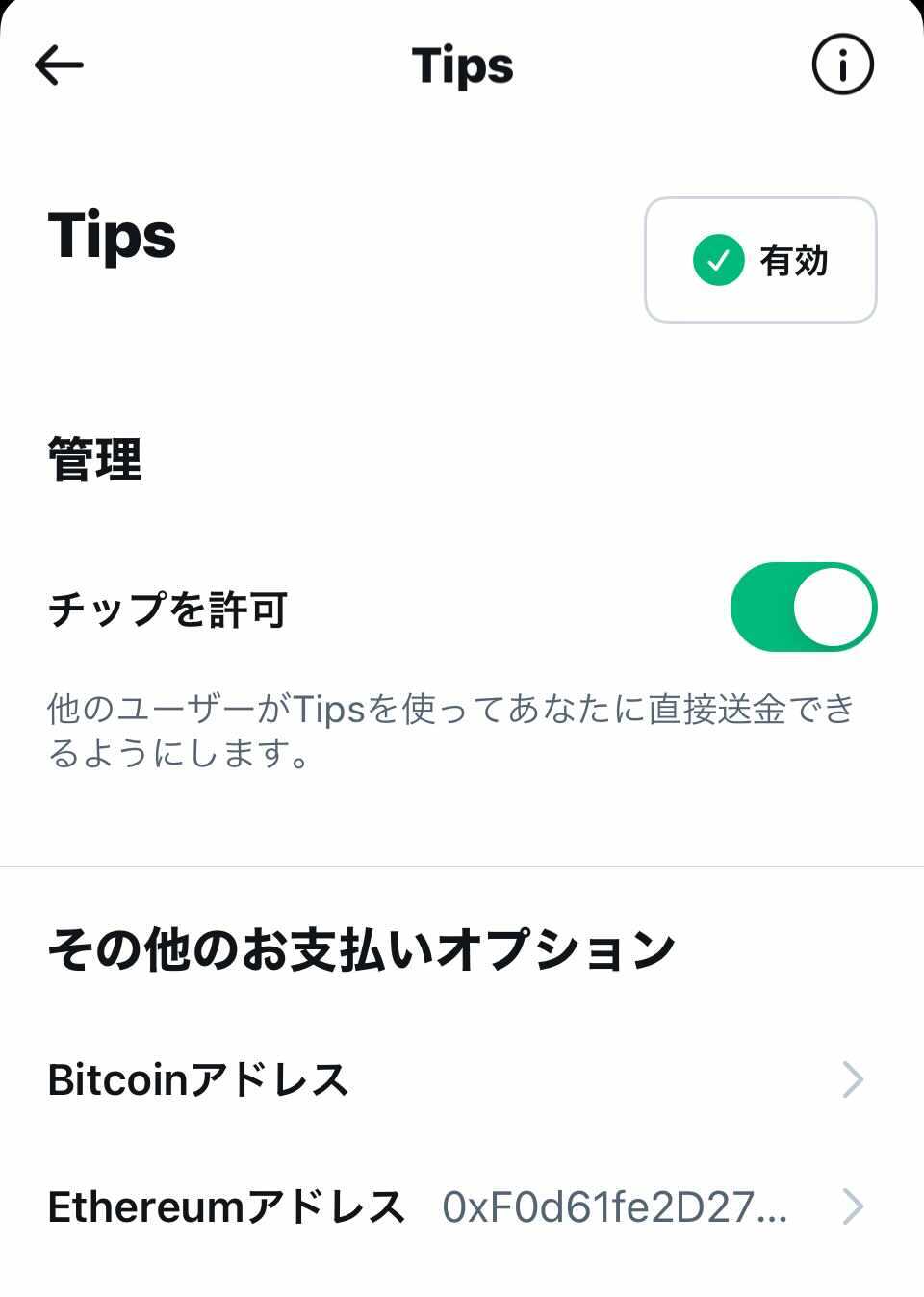Turn off the チップを許可 switch

tap(803, 608)
